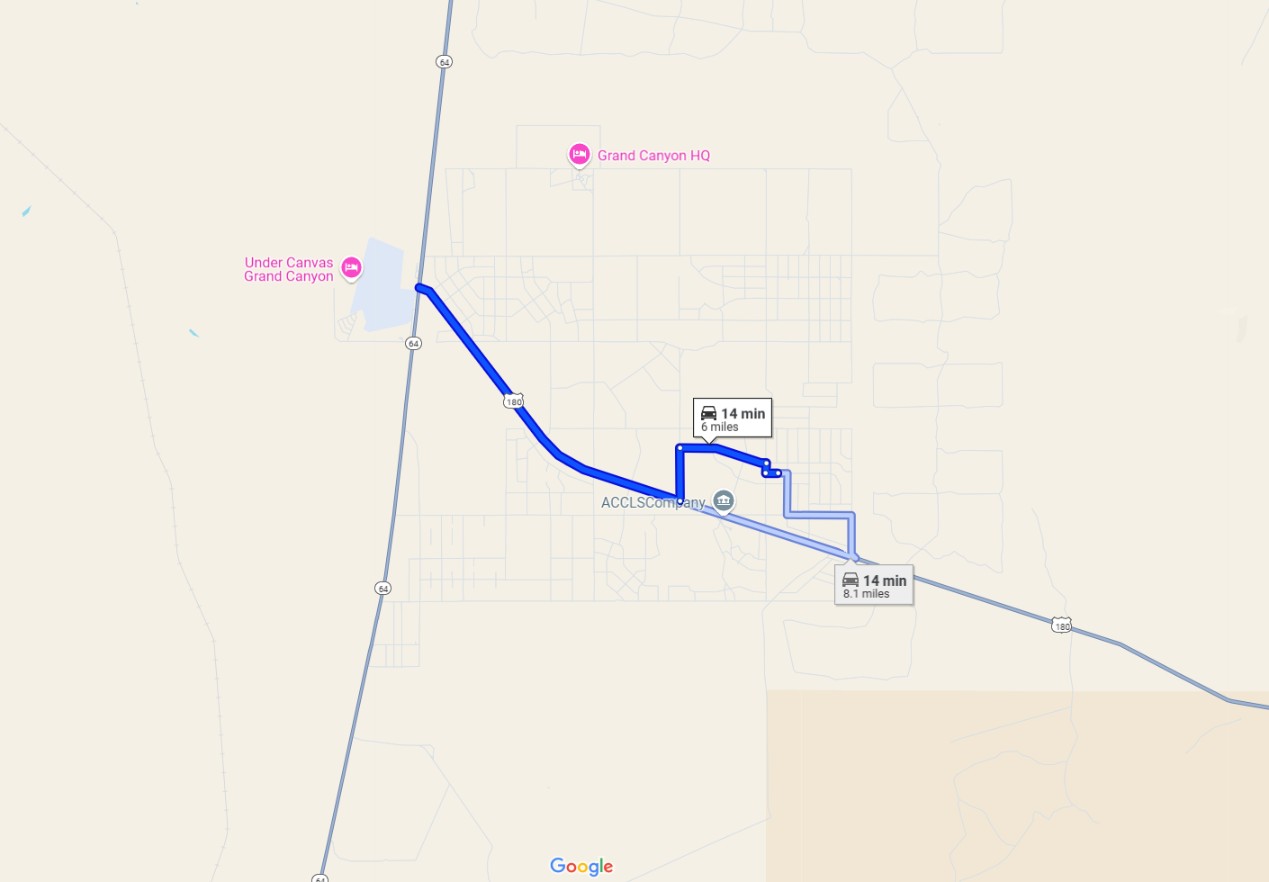The image size is (1269, 882).
Task: Select the alternate 8.1 miles route label
Action: [875, 585]
